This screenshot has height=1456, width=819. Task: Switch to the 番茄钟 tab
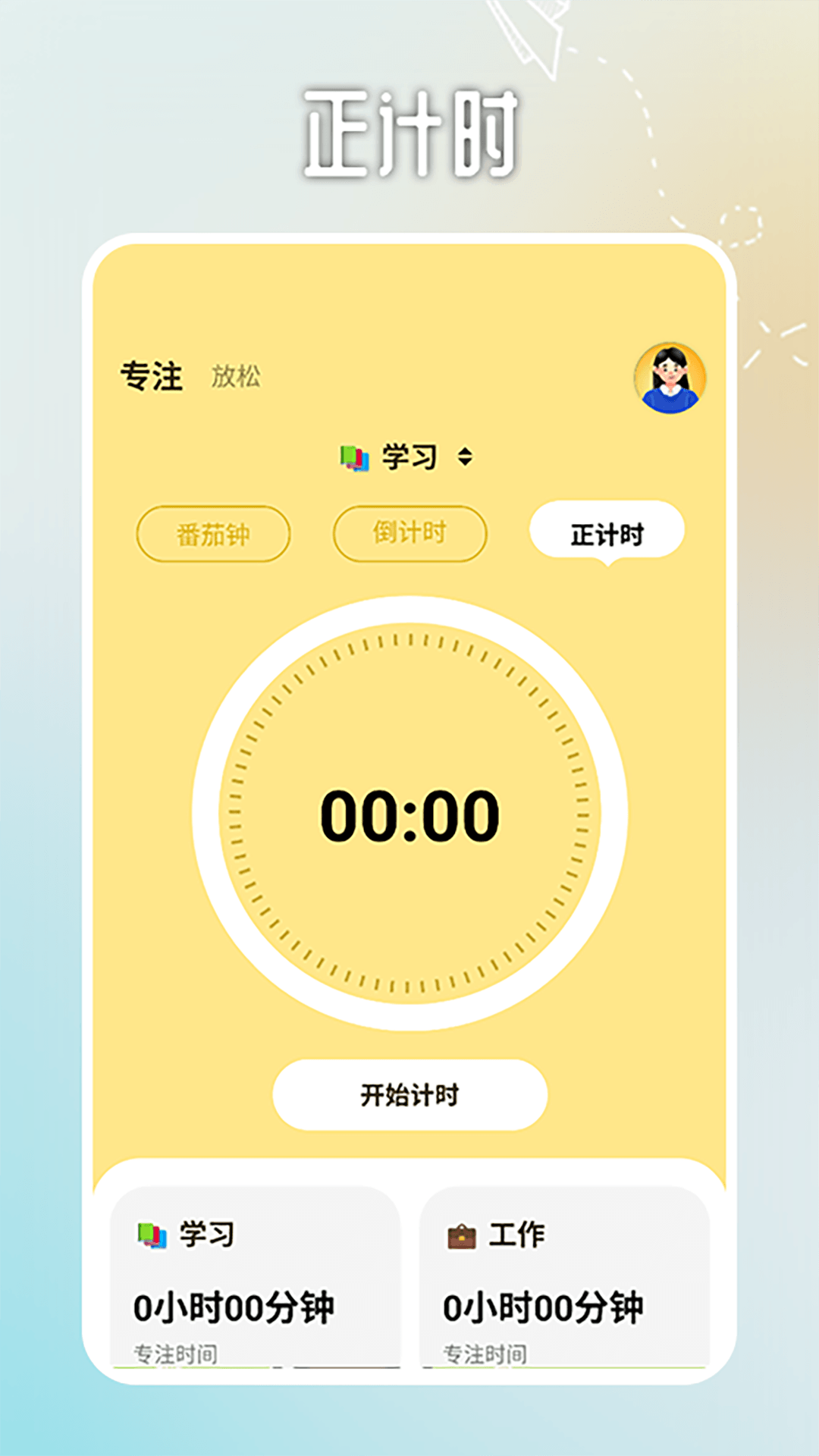point(213,533)
